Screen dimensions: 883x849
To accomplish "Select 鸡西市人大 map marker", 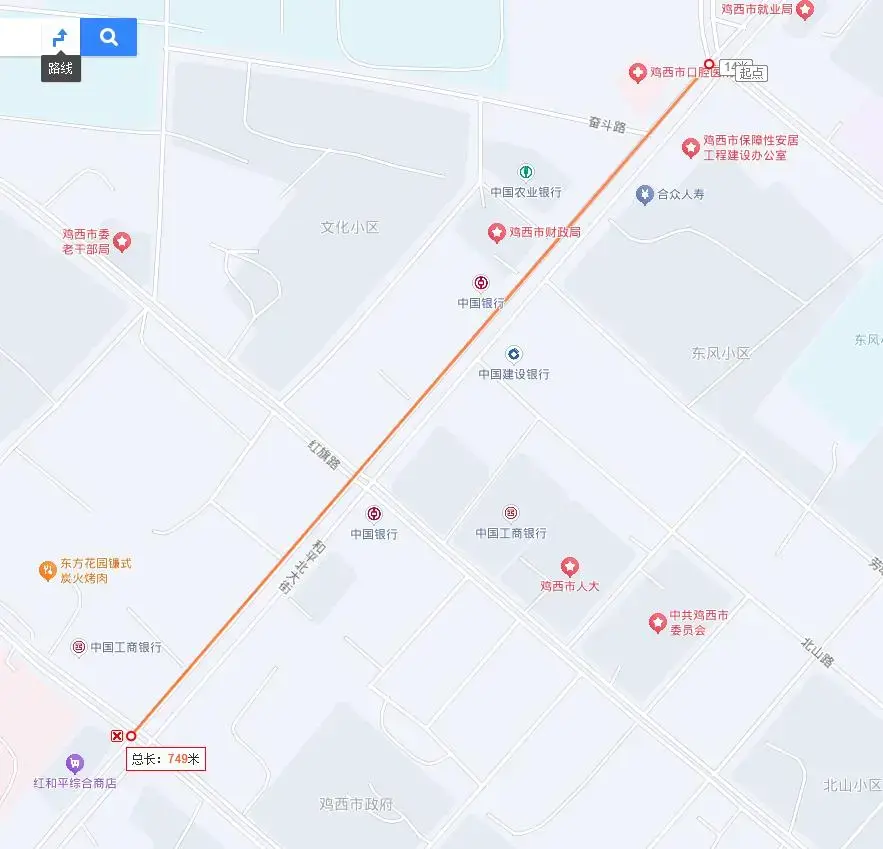I will [x=569, y=567].
